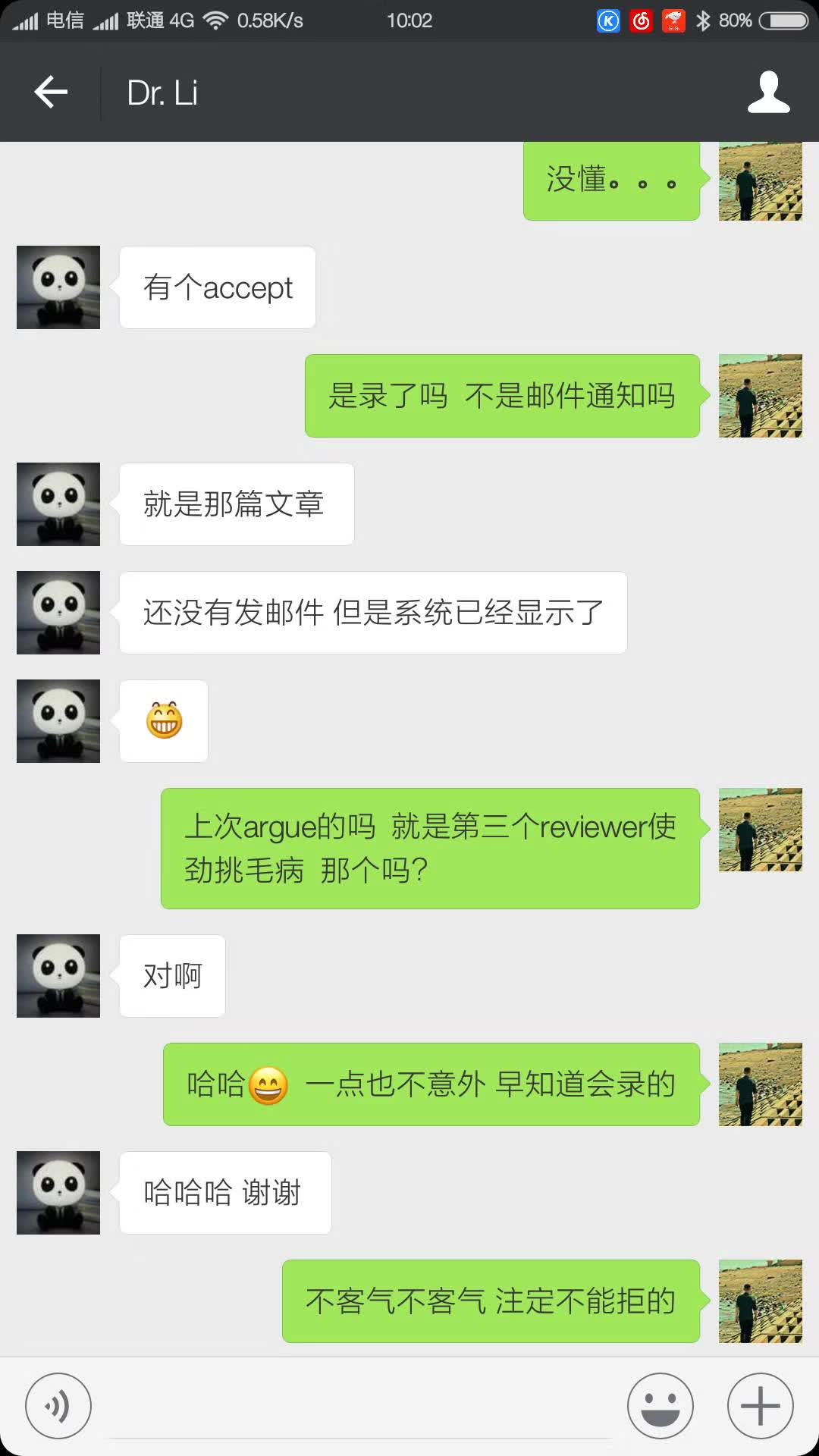
Task: Open panda avatar beside '有个accept' message
Action: pyautogui.click(x=58, y=287)
